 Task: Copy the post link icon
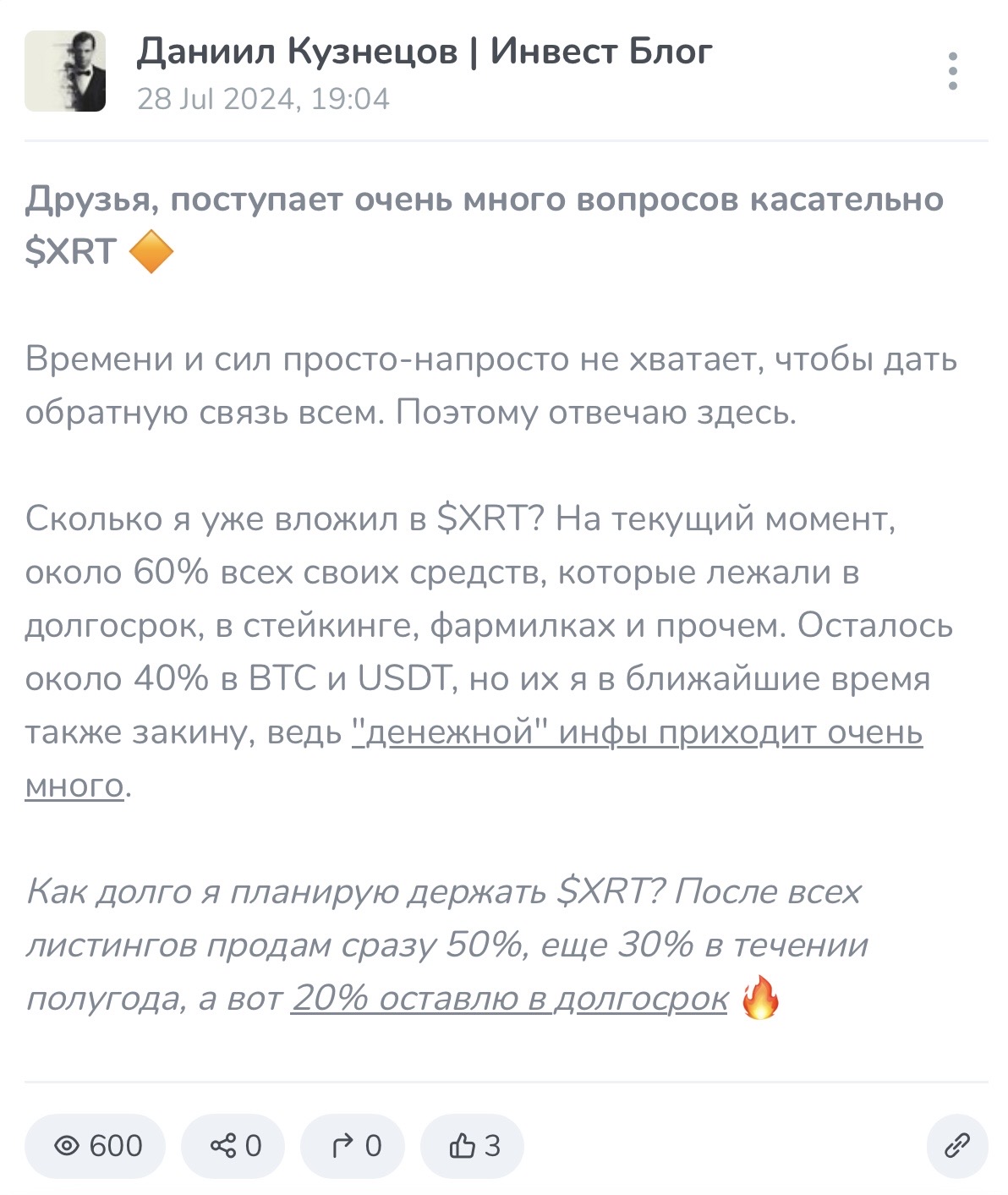pos(956,1146)
